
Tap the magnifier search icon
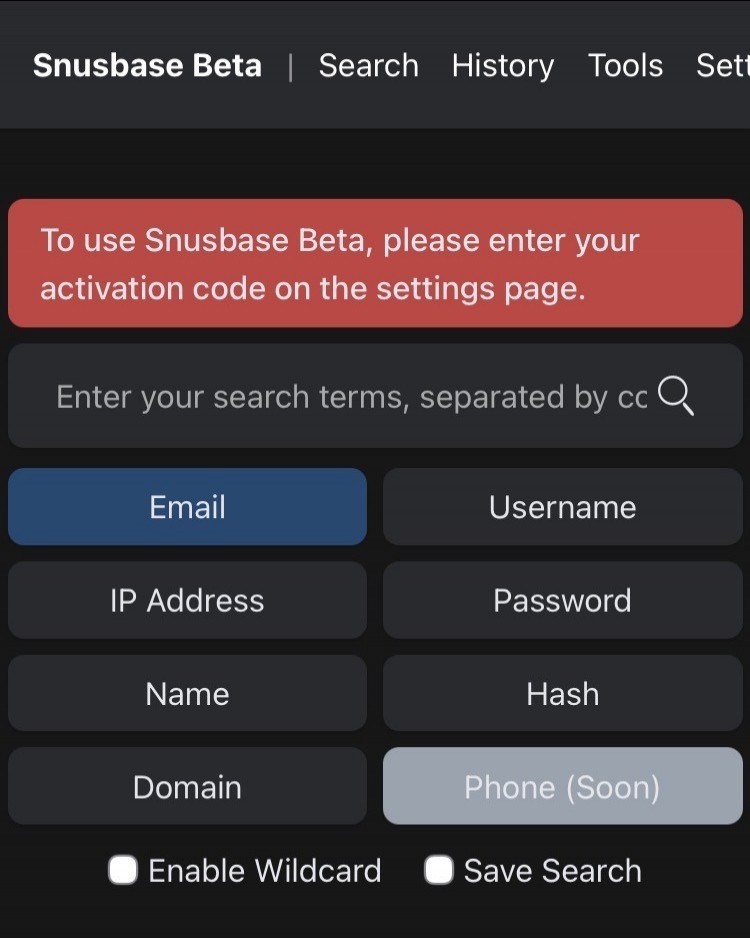(x=676, y=396)
